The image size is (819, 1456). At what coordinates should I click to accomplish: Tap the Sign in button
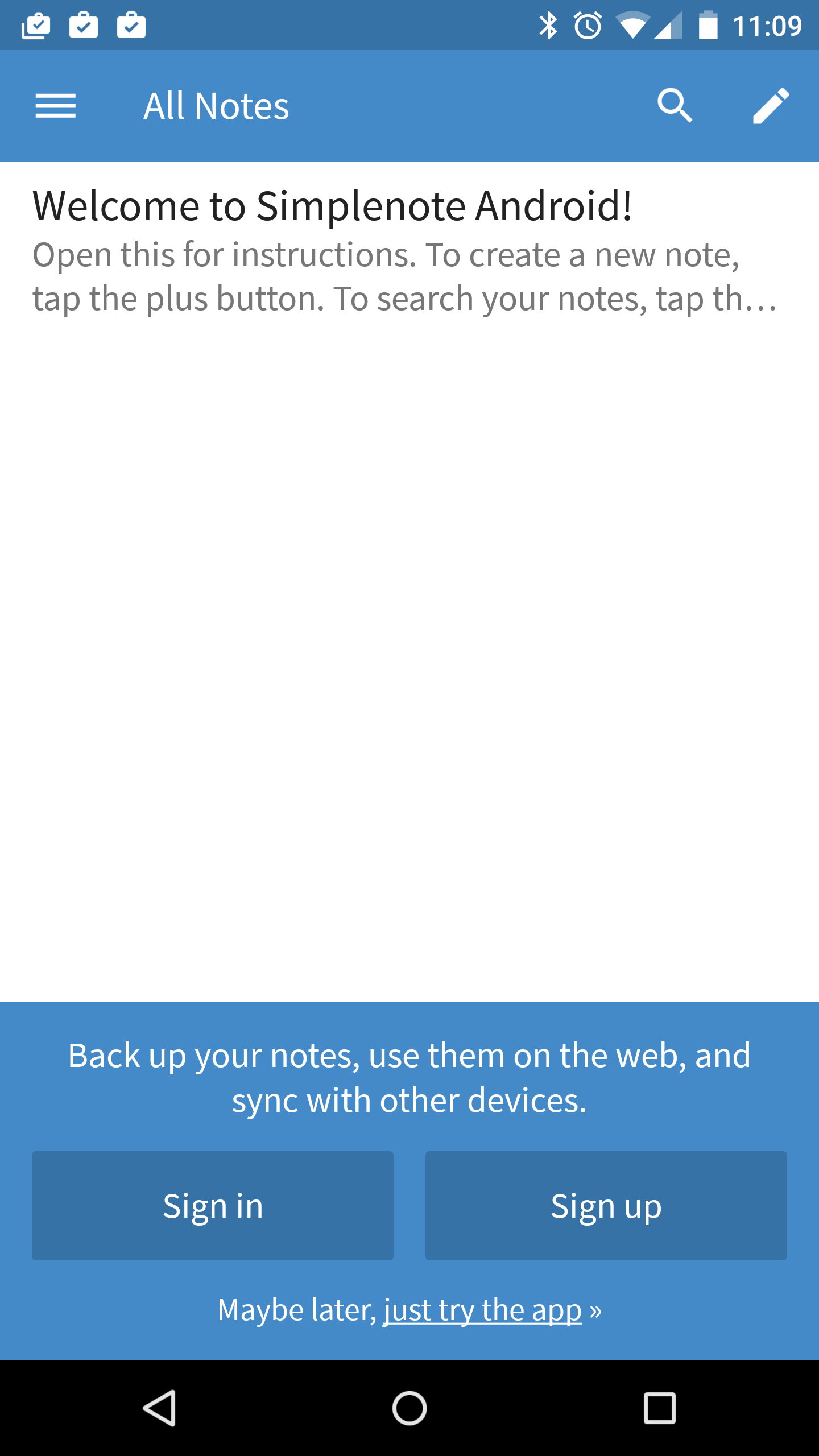point(213,1206)
